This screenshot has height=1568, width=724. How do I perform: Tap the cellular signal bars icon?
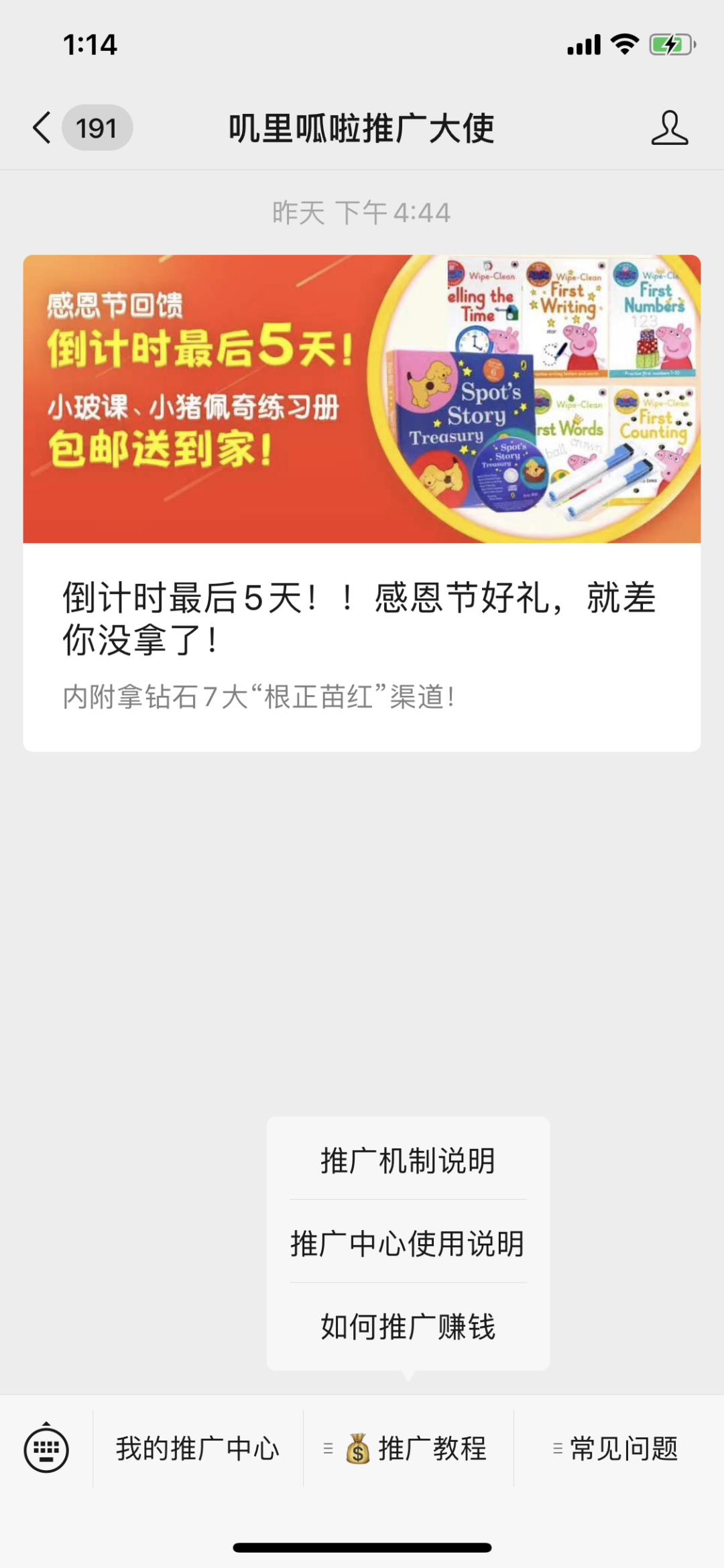coord(583,44)
